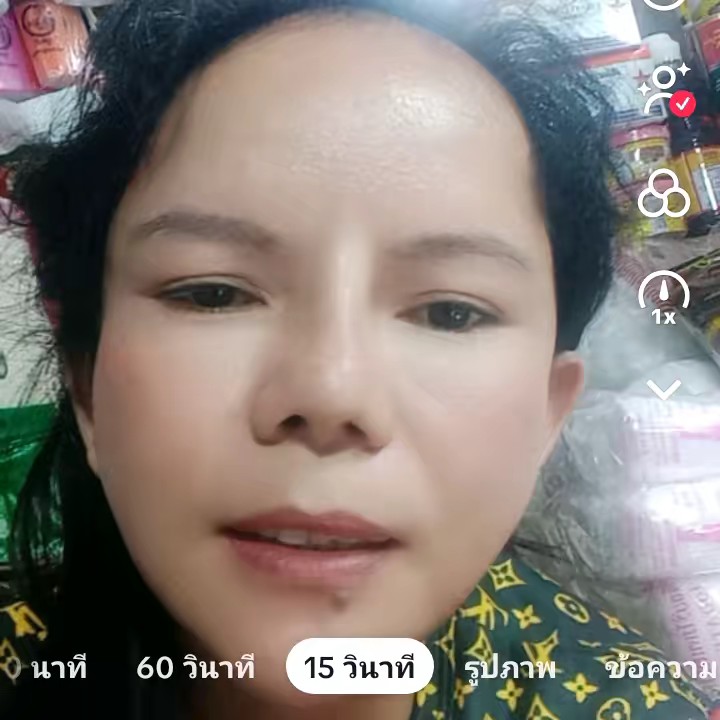Change the 1x recording speed
Screen dimensions: 720x720
tap(664, 296)
